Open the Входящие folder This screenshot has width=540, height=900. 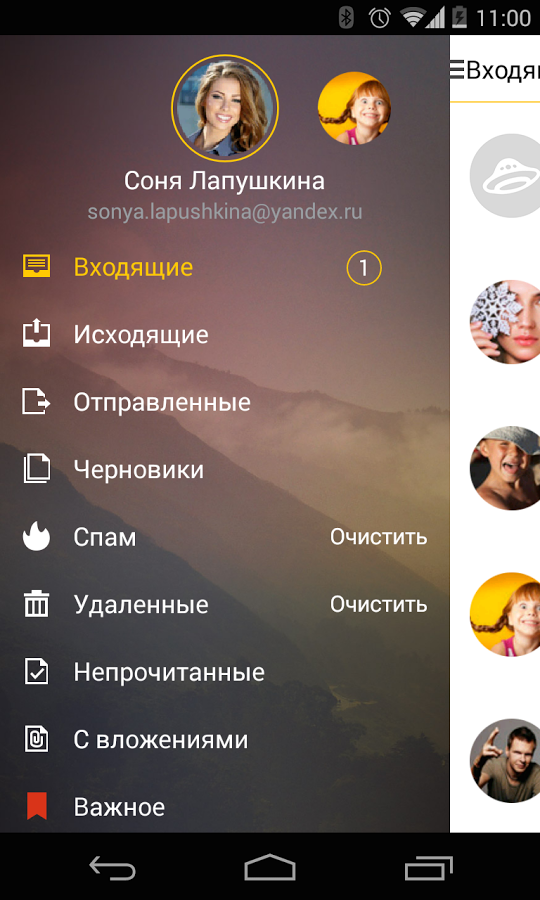pyautogui.click(x=224, y=267)
